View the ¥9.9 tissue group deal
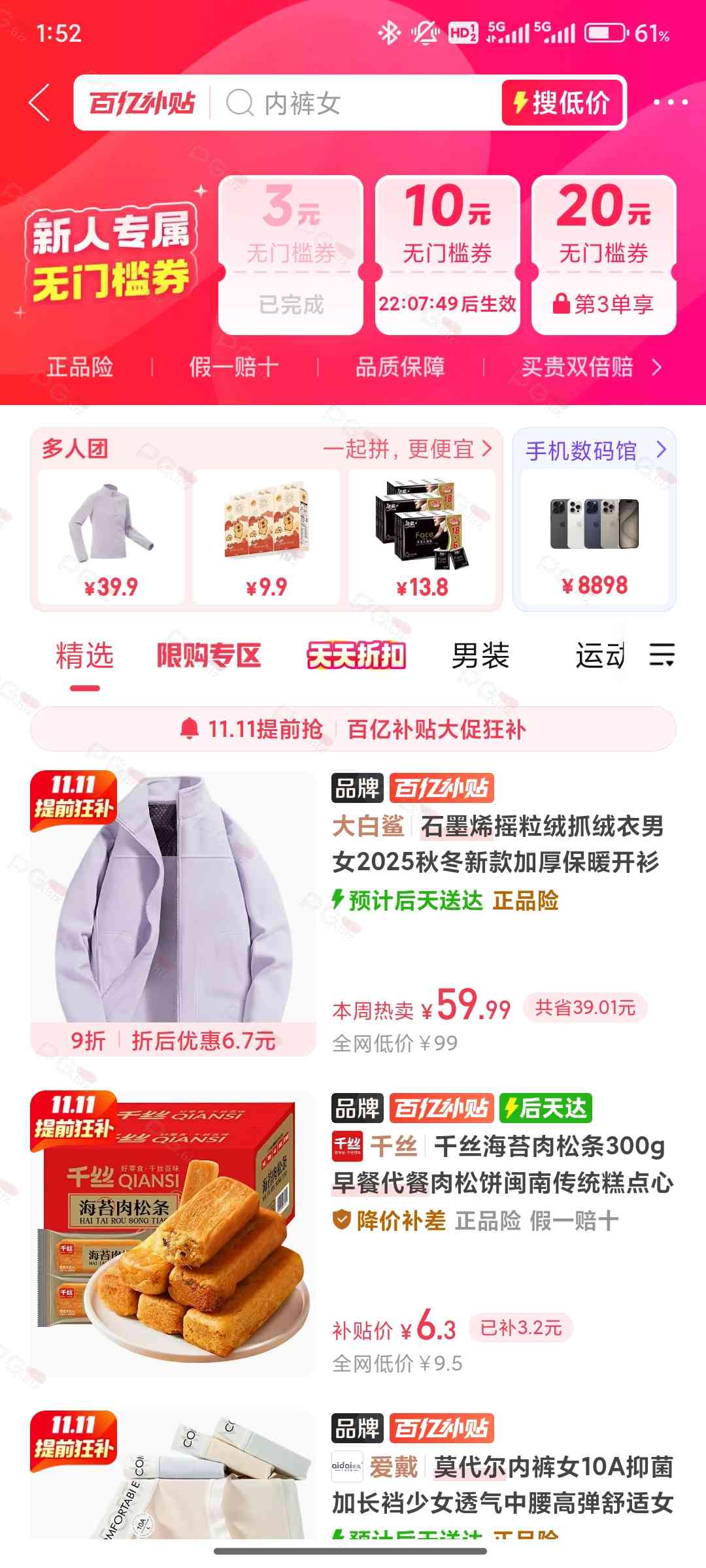 (266, 537)
